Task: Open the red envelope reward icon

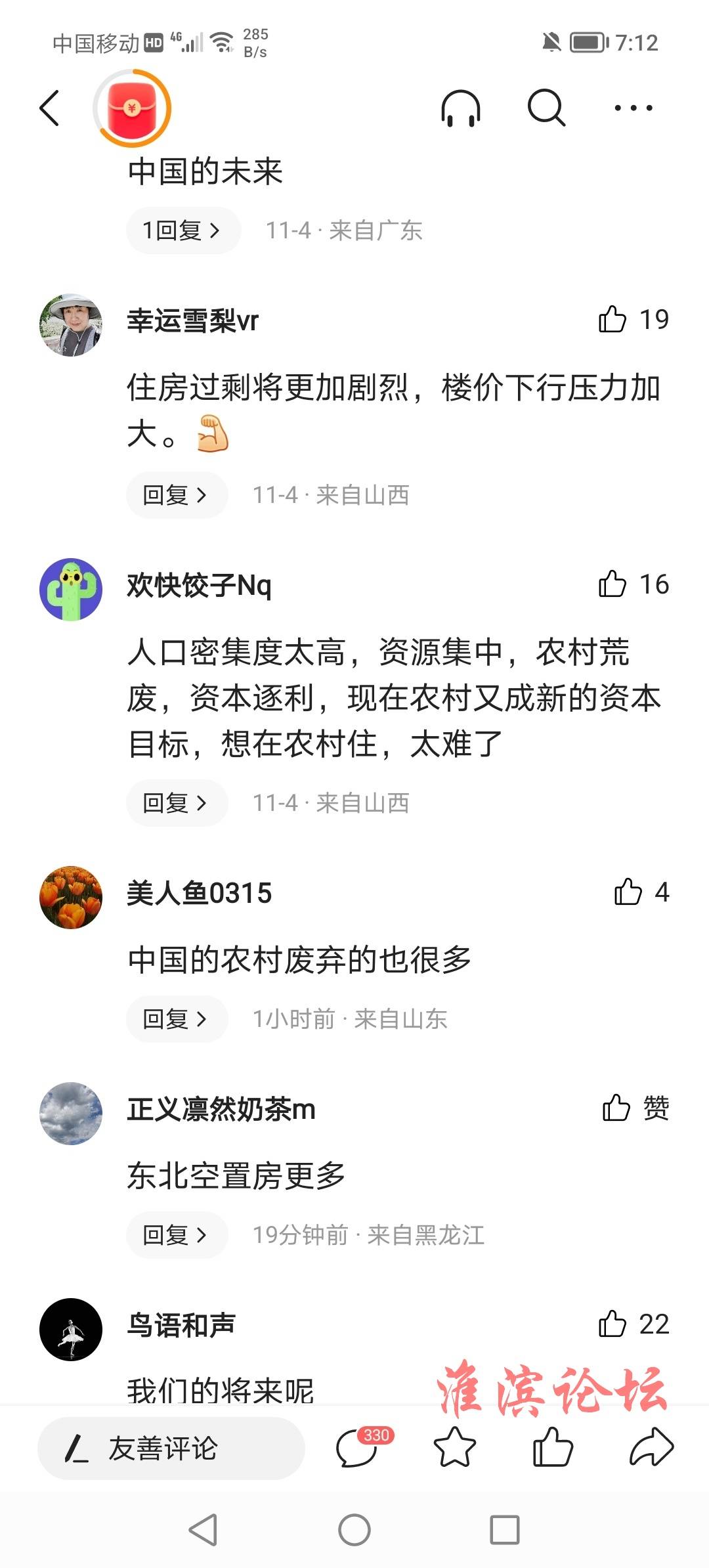Action: (132, 108)
